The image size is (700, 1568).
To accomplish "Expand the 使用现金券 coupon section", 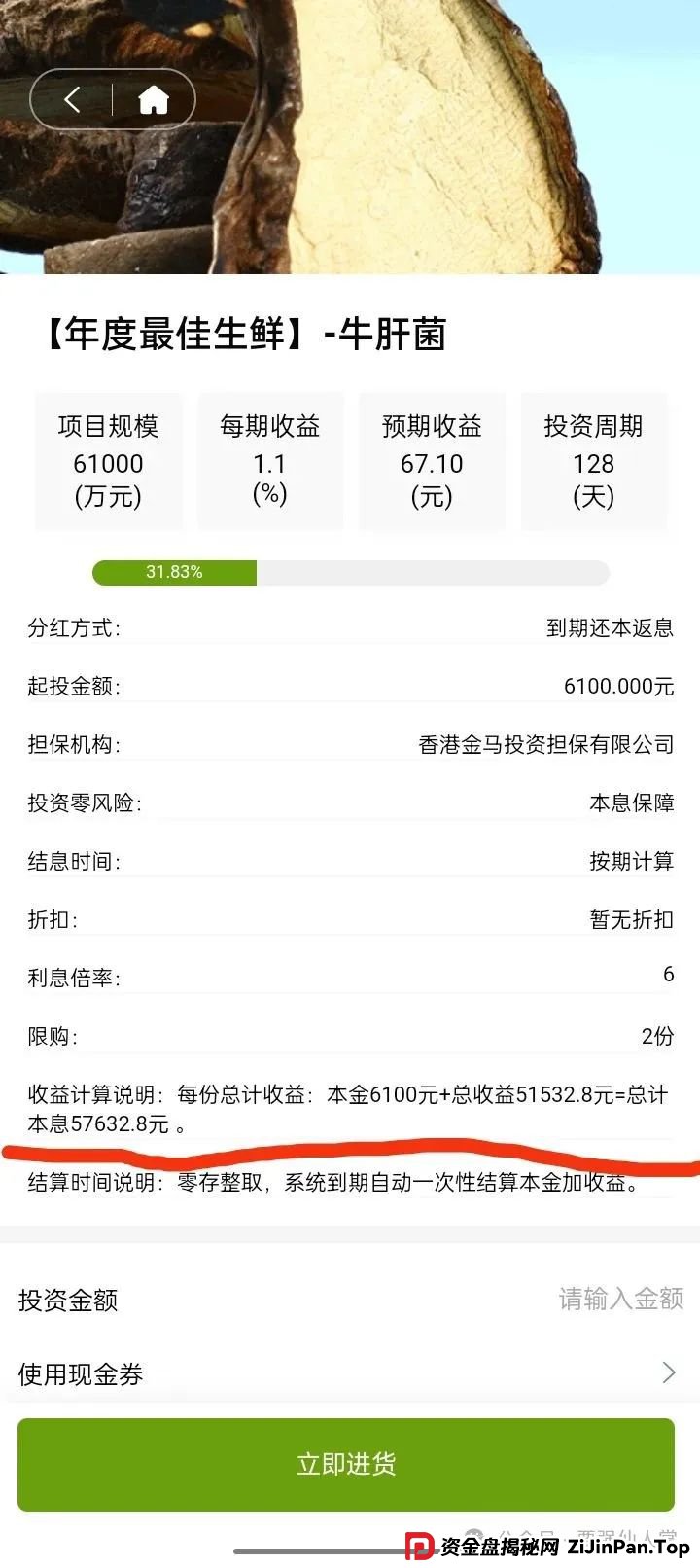I will coord(350,1373).
